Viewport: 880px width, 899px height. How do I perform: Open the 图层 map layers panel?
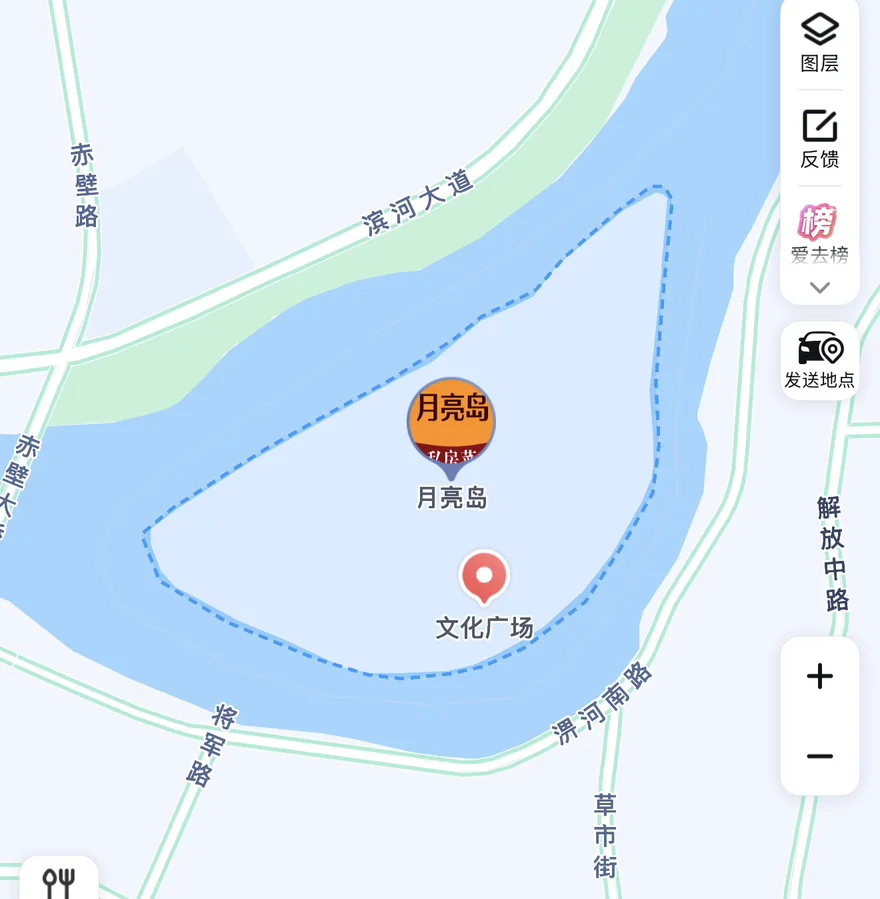(x=819, y=42)
